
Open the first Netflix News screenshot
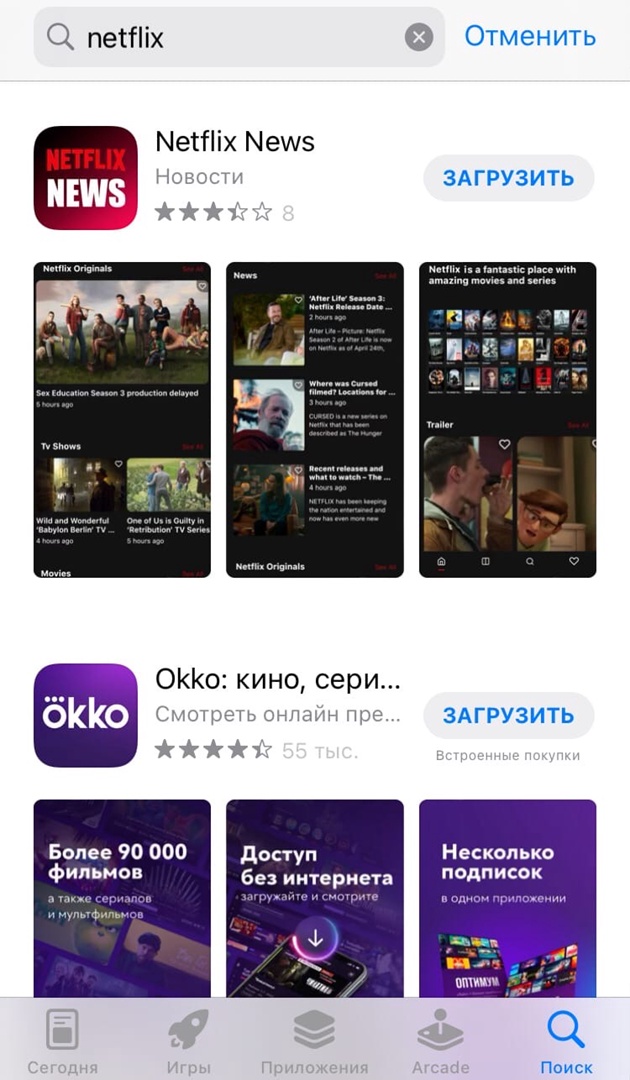[x=122, y=420]
